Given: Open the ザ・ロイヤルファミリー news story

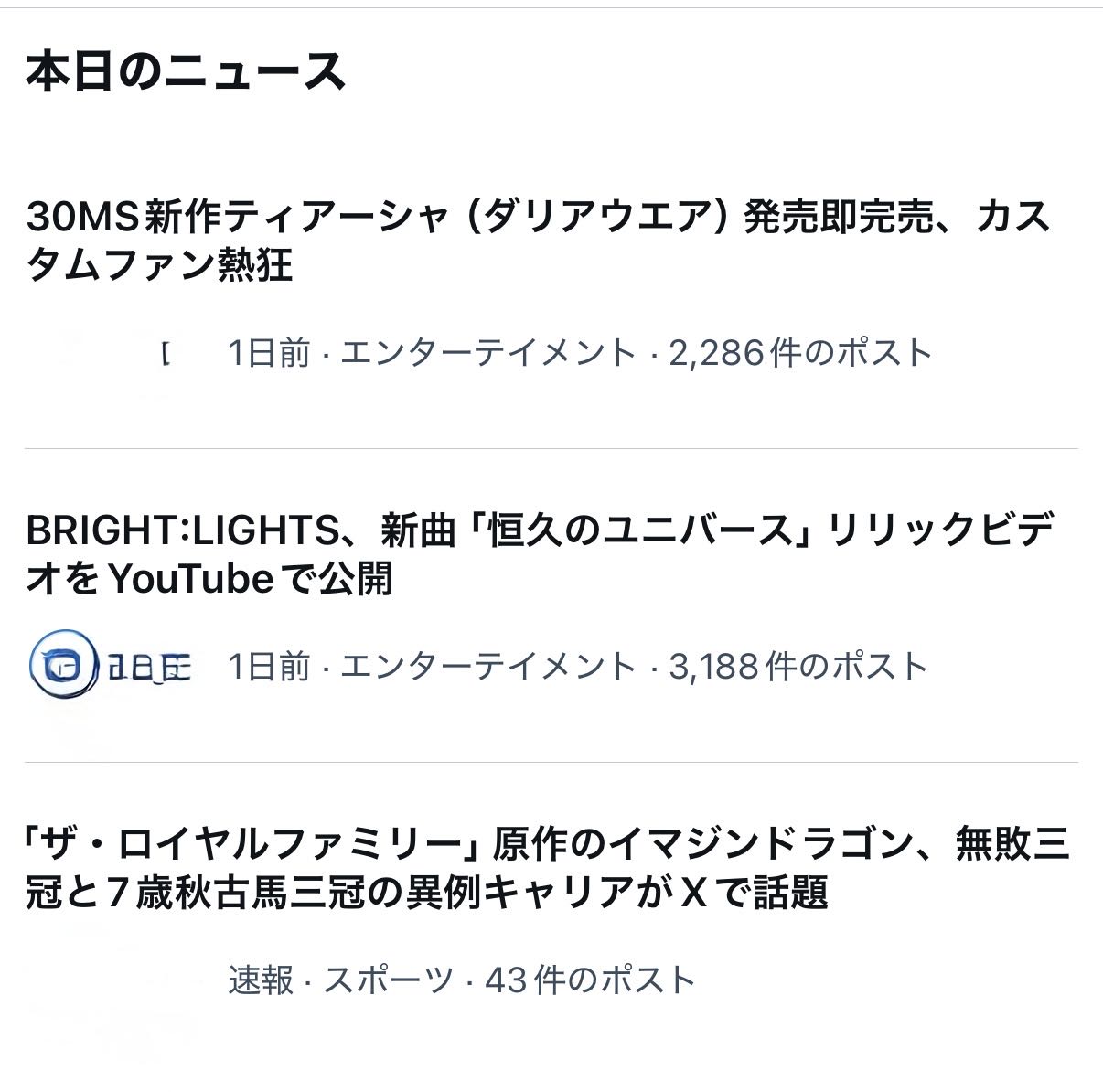Looking at the screenshot, I should click(547, 868).
